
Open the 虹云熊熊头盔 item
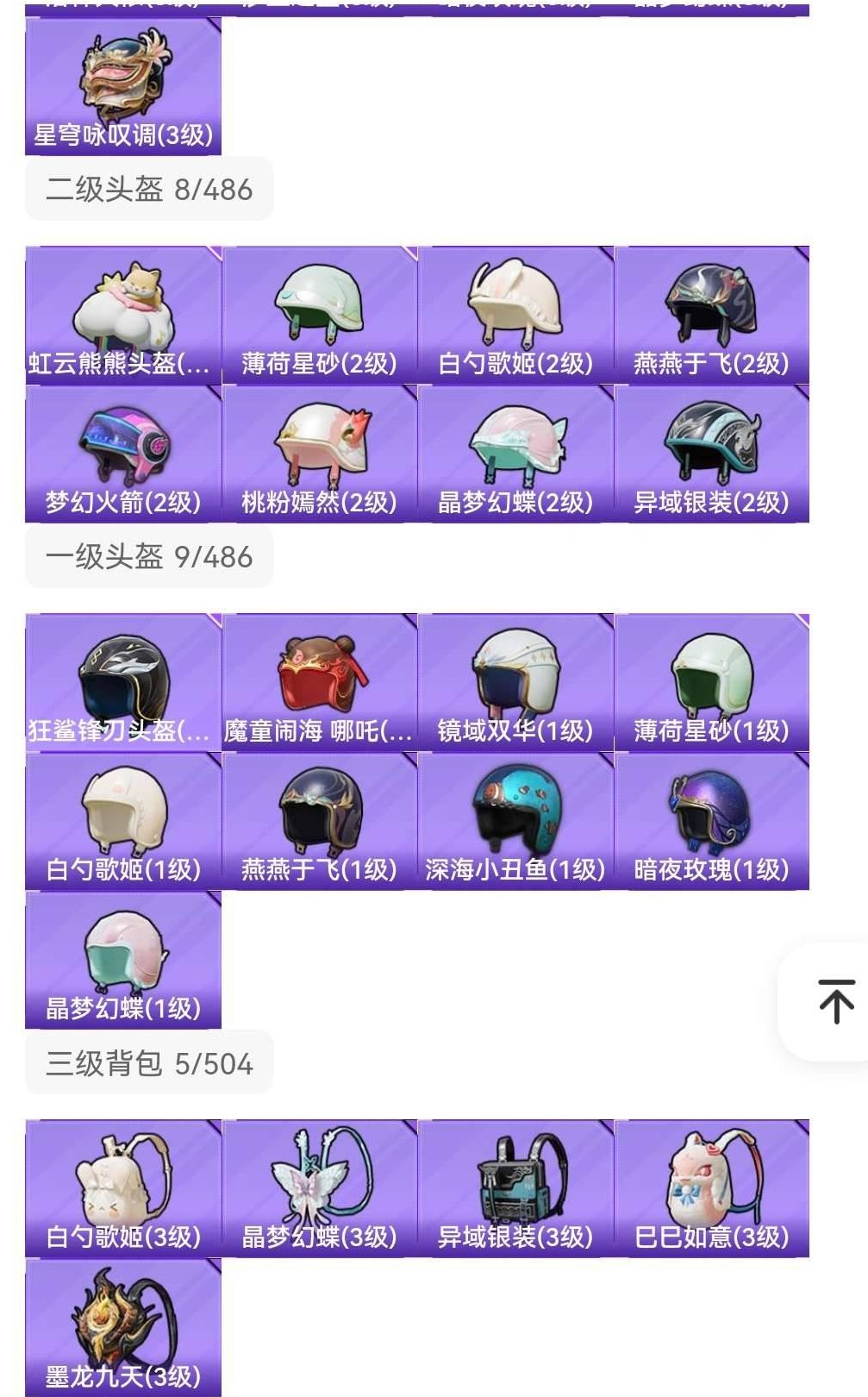point(124,315)
